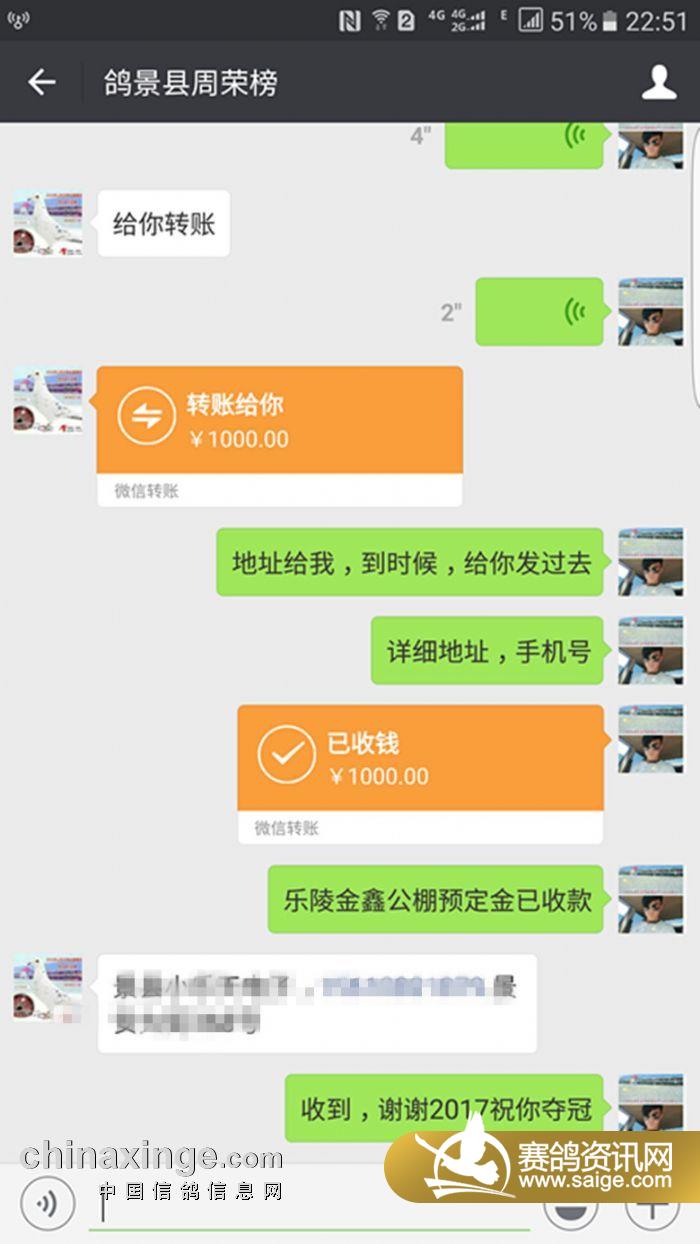Tap your avatar beside 详细地址,手机号
The image size is (700, 1244).
point(650,651)
